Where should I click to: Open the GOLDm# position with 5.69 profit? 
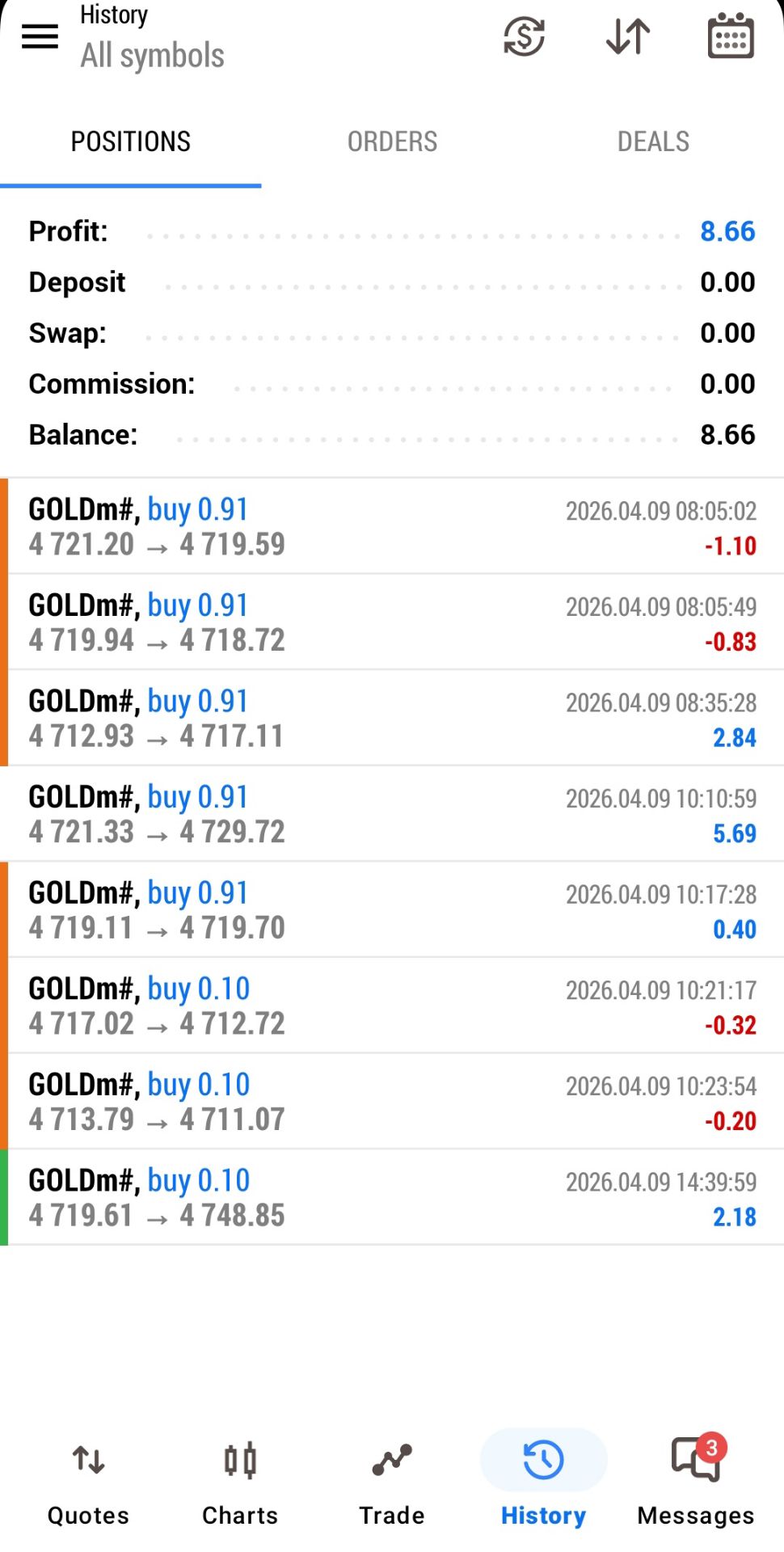[x=392, y=814]
